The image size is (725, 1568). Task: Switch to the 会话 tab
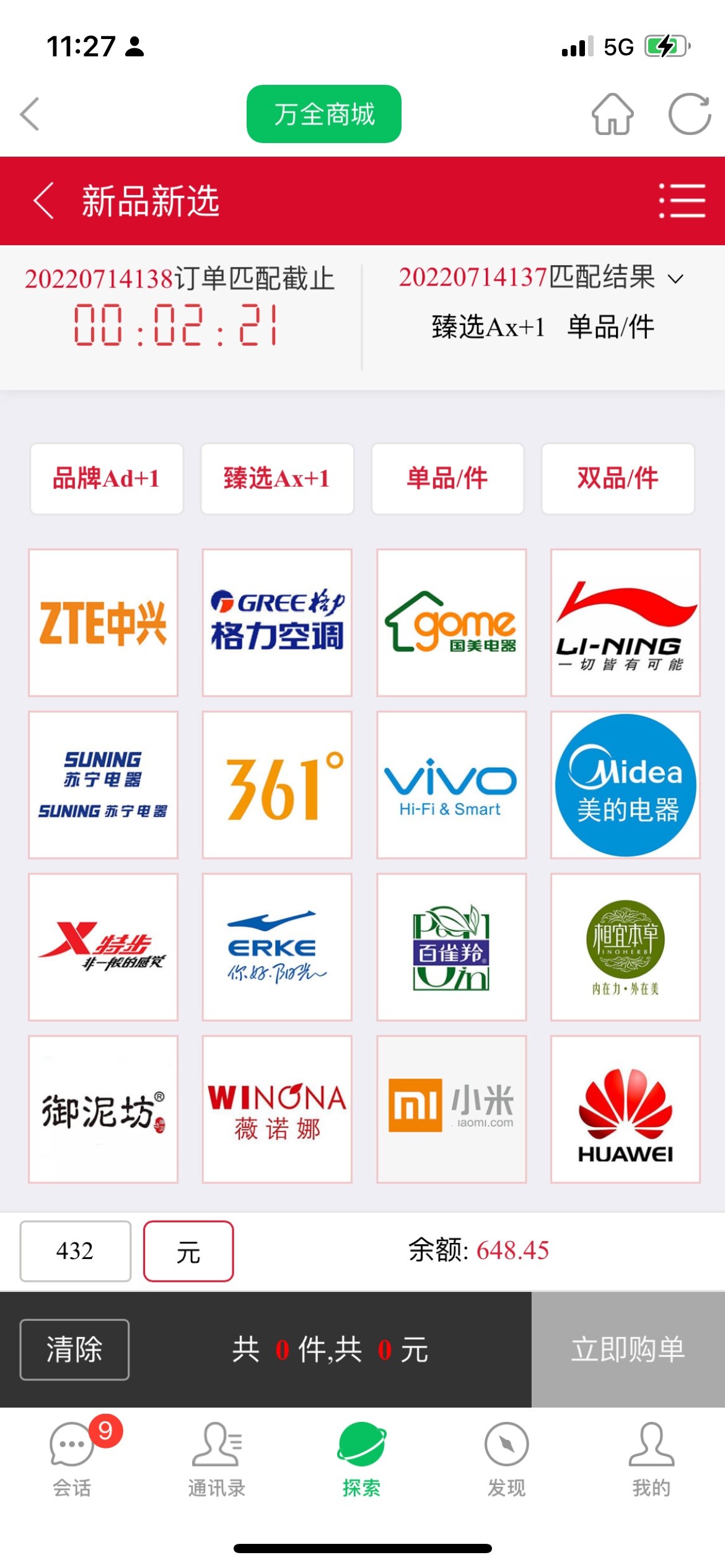[72, 1458]
